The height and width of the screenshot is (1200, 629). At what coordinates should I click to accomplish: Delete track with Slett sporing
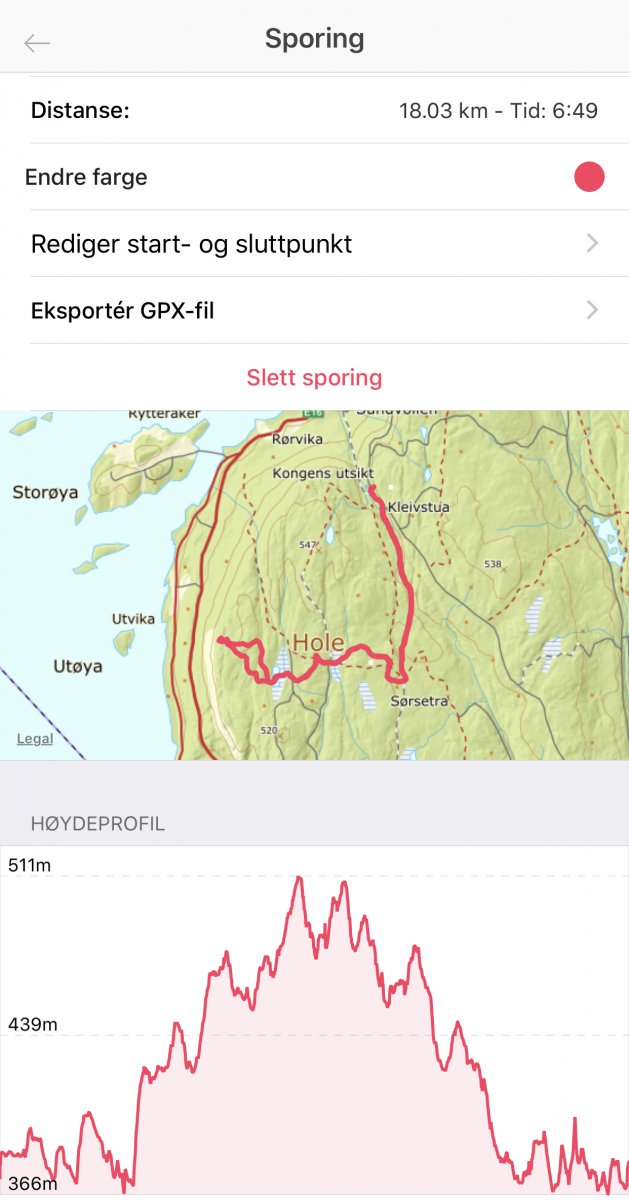pyautogui.click(x=314, y=378)
